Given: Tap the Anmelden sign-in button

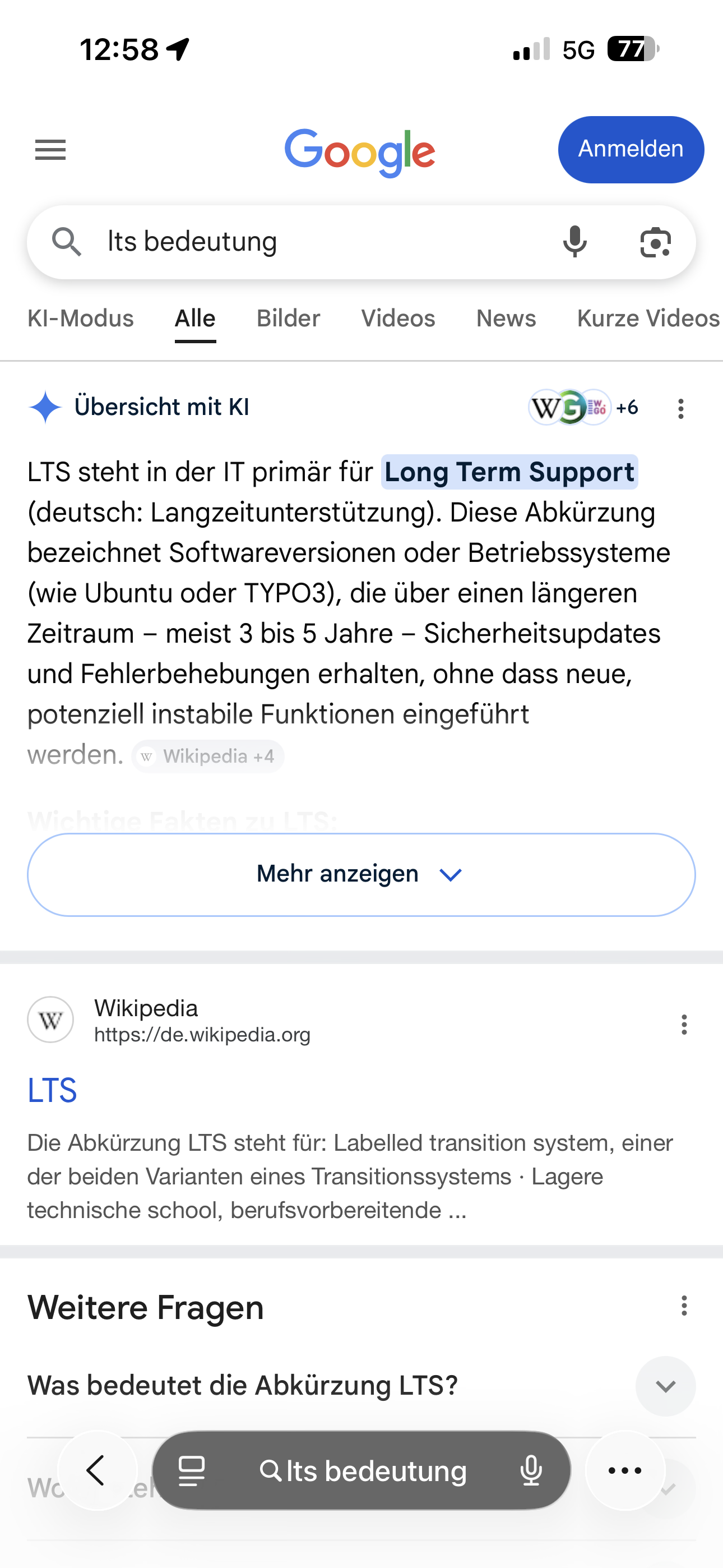Looking at the screenshot, I should click(631, 149).
